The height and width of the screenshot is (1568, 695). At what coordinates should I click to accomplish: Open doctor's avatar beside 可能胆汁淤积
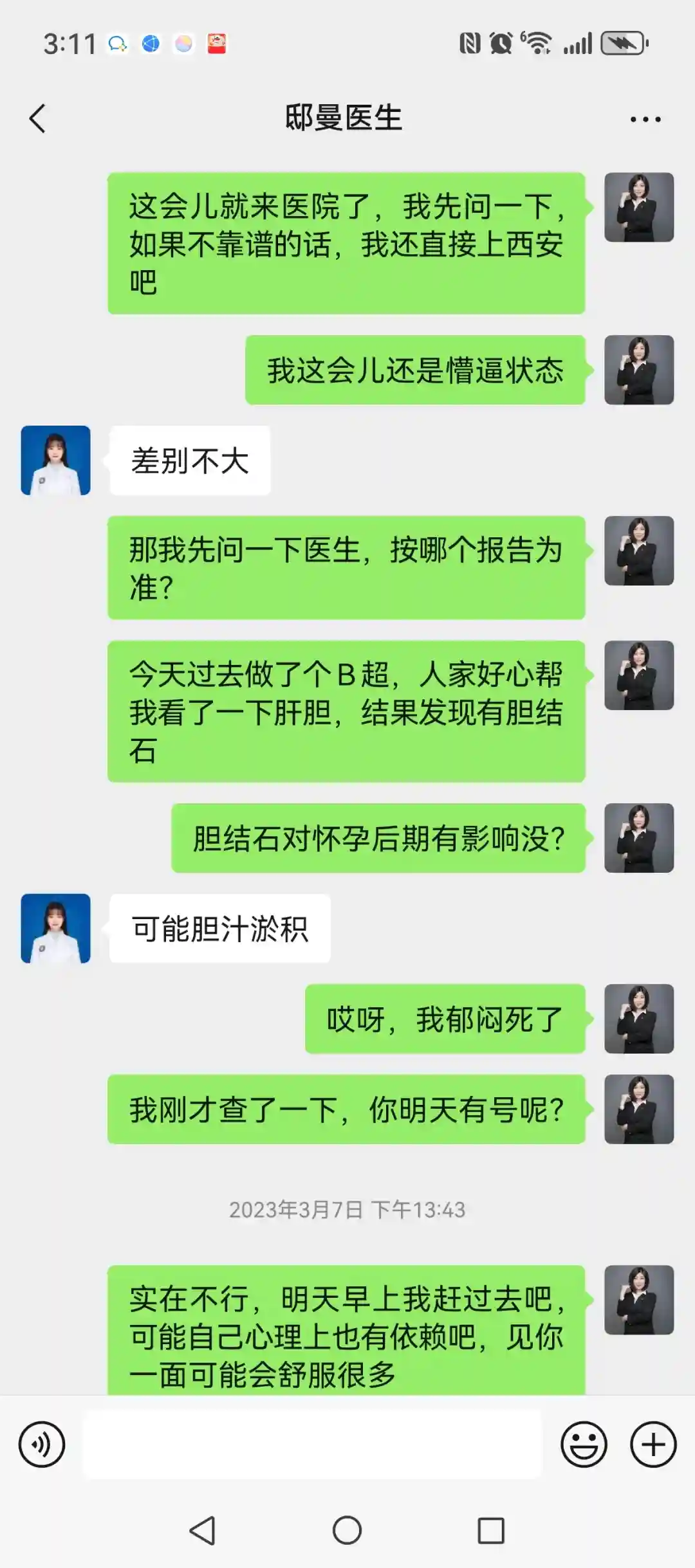click(x=55, y=928)
